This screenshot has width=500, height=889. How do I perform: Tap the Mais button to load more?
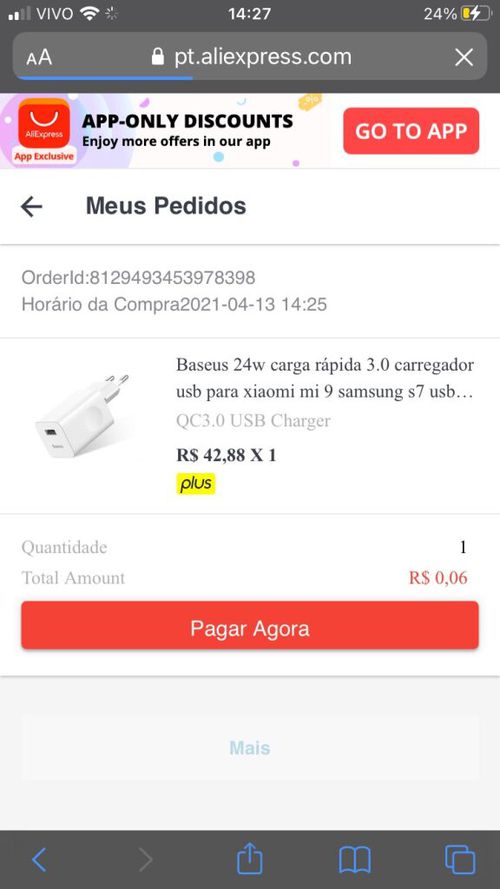coord(250,748)
